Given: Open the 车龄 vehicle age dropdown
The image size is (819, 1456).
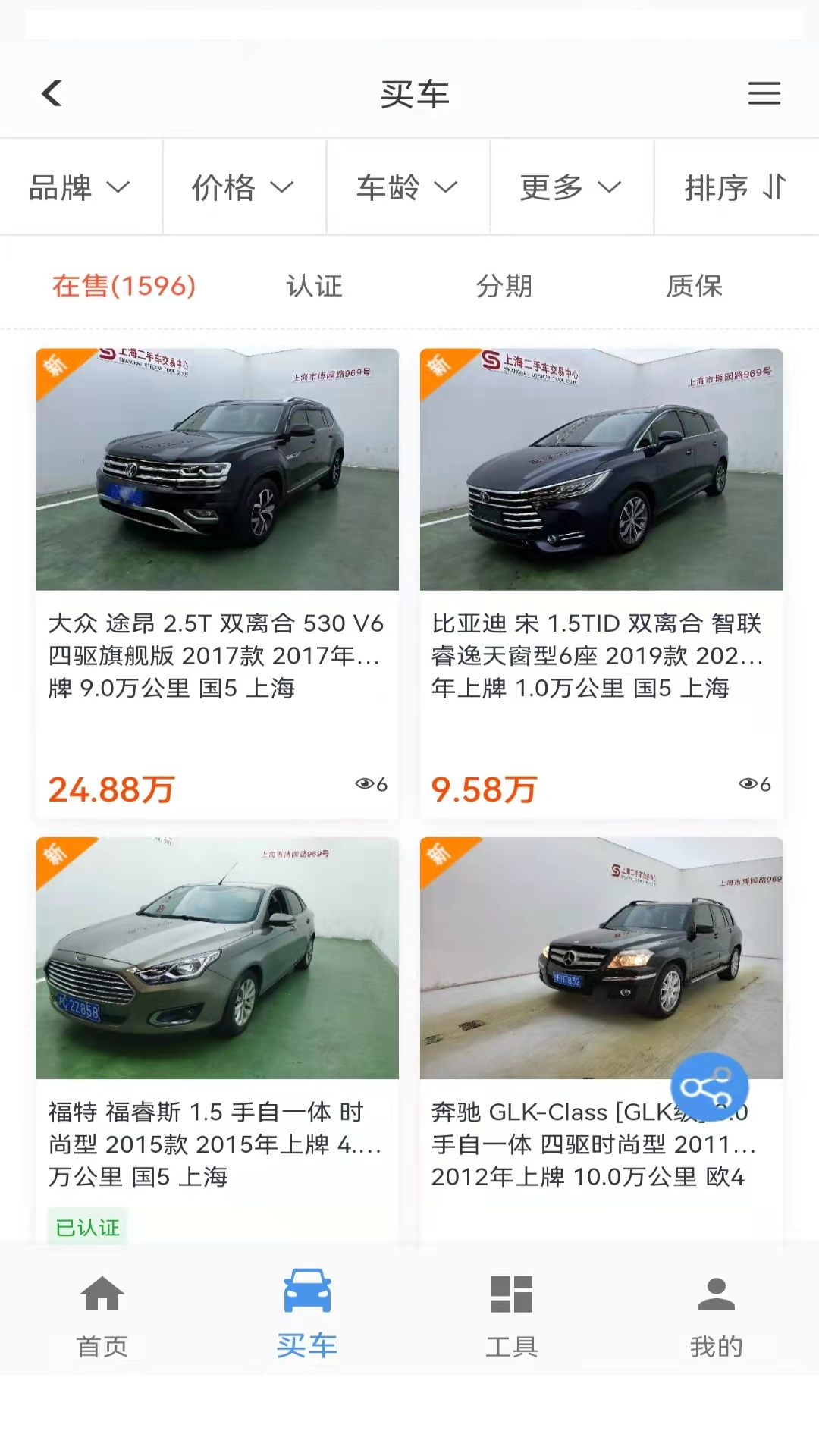Looking at the screenshot, I should tap(407, 187).
